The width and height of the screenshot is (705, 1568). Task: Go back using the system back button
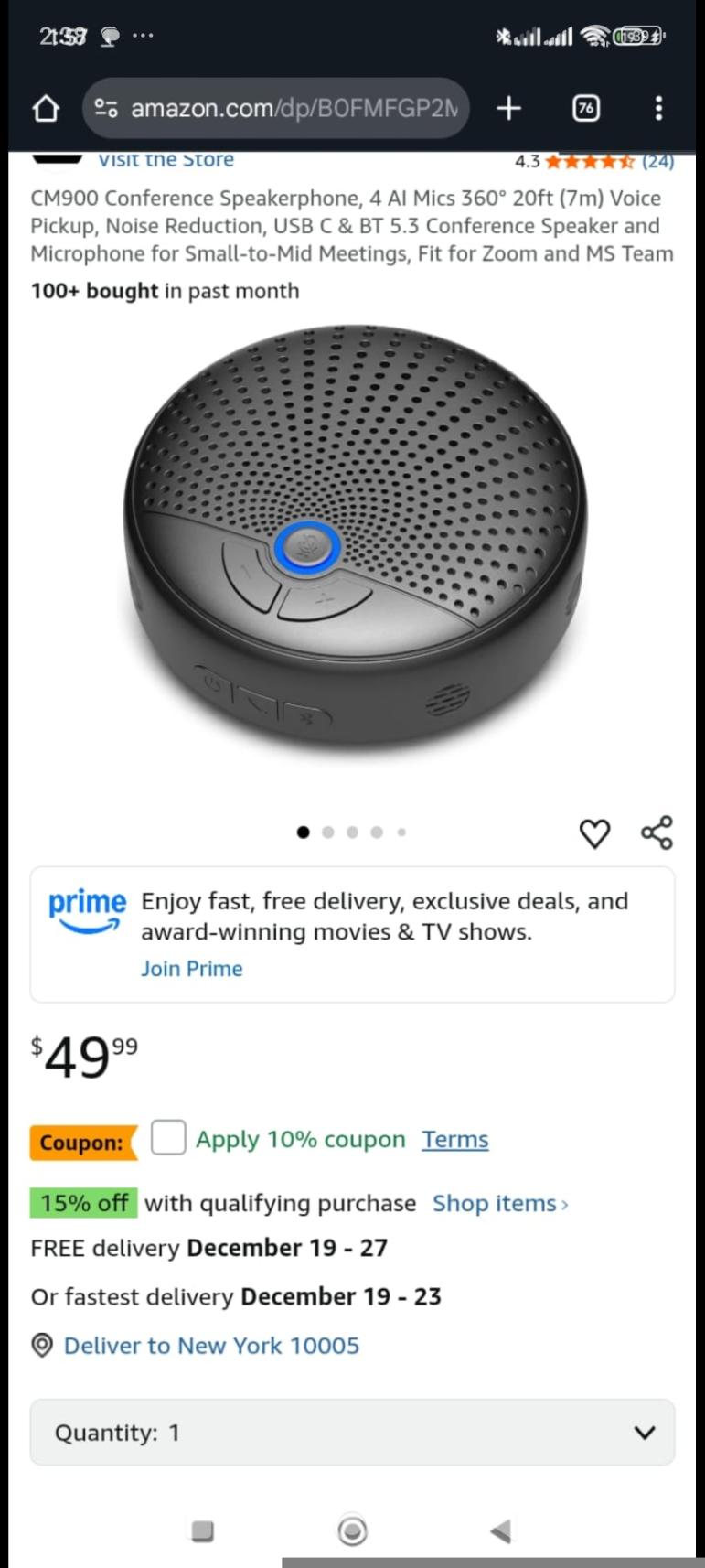tap(500, 1530)
